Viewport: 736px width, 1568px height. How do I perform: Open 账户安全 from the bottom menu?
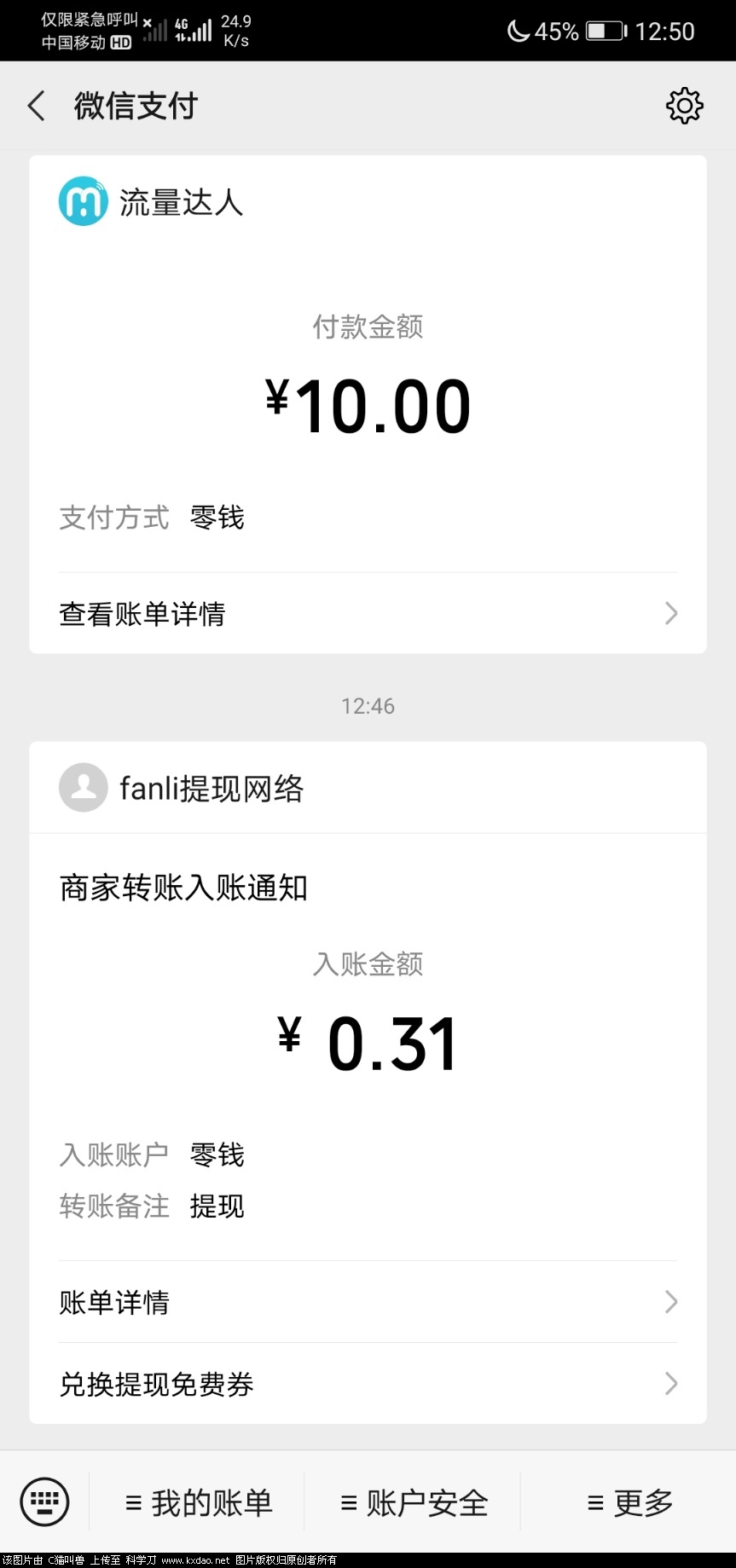pyautogui.click(x=413, y=1501)
